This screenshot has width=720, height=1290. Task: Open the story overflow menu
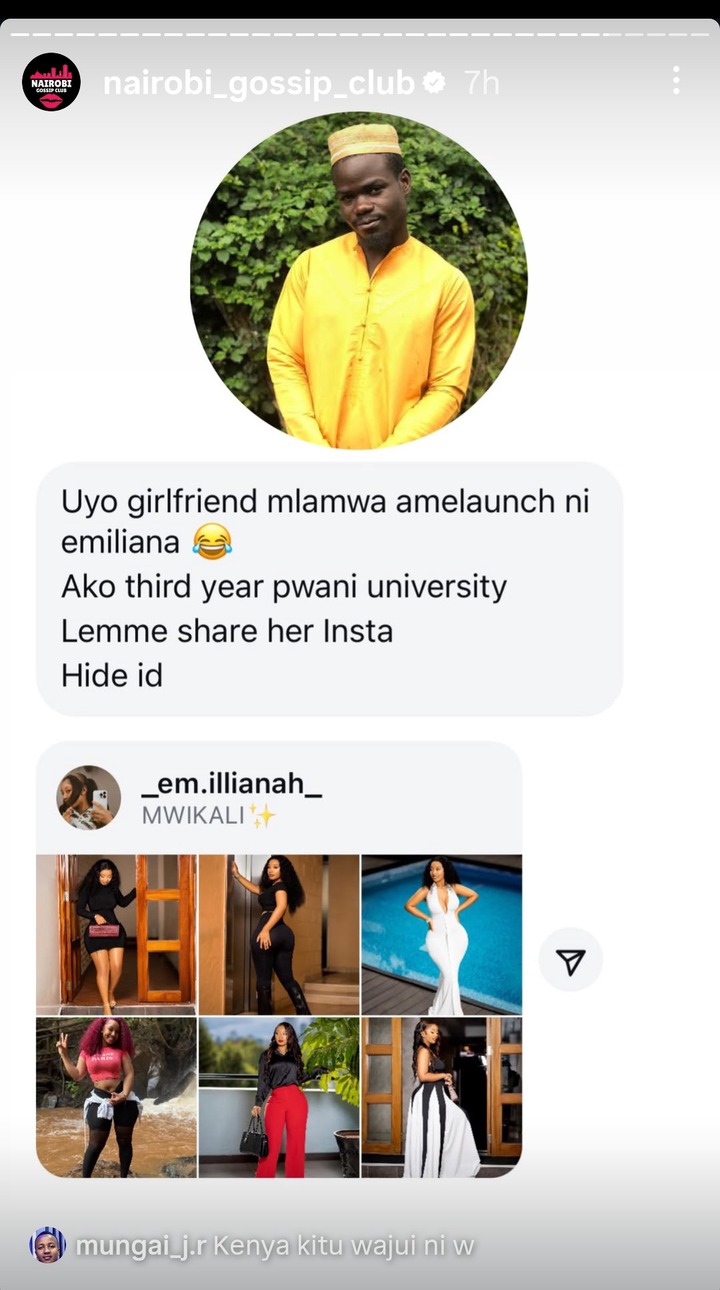[676, 82]
